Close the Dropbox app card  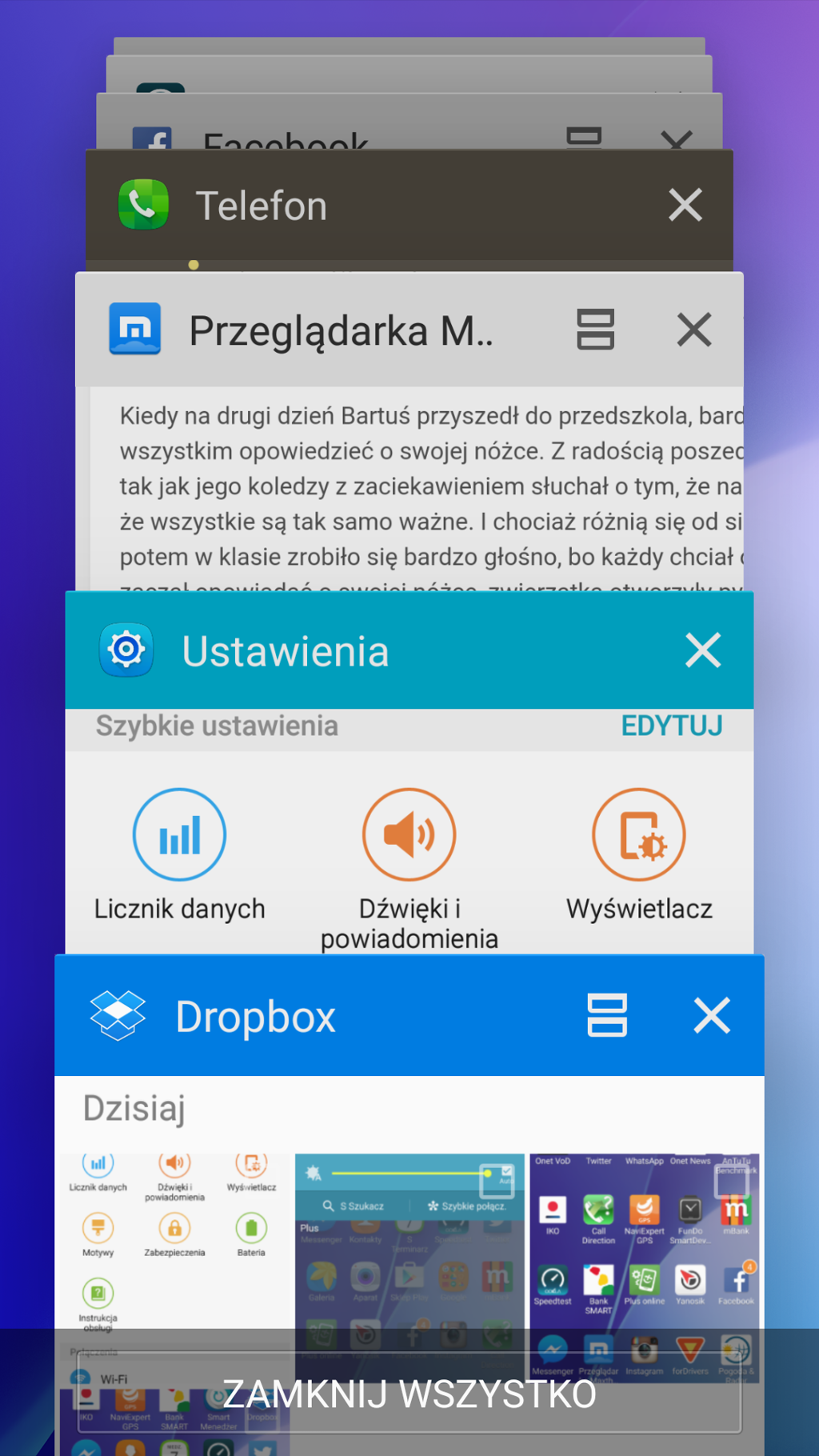pyautogui.click(x=711, y=1016)
